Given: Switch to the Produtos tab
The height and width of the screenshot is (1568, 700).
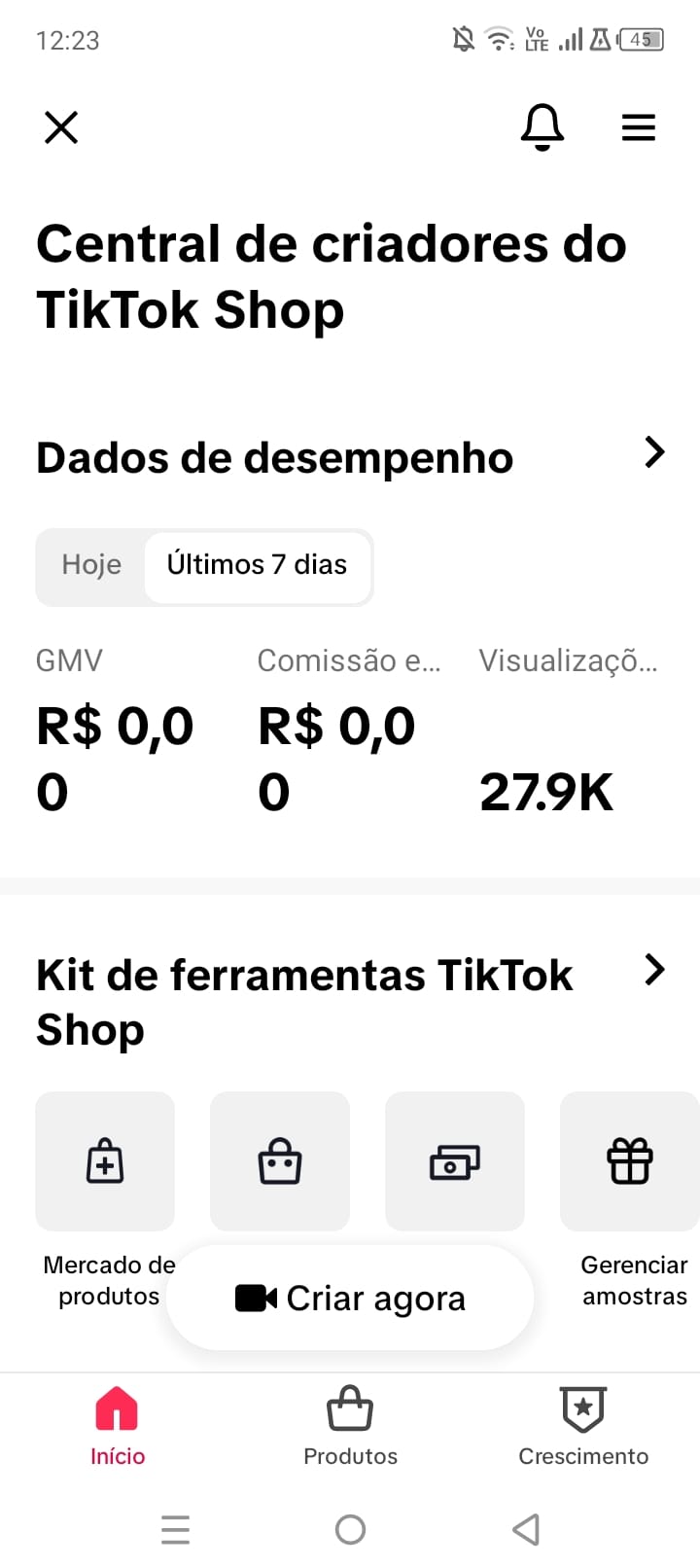Looking at the screenshot, I should pyautogui.click(x=350, y=1426).
